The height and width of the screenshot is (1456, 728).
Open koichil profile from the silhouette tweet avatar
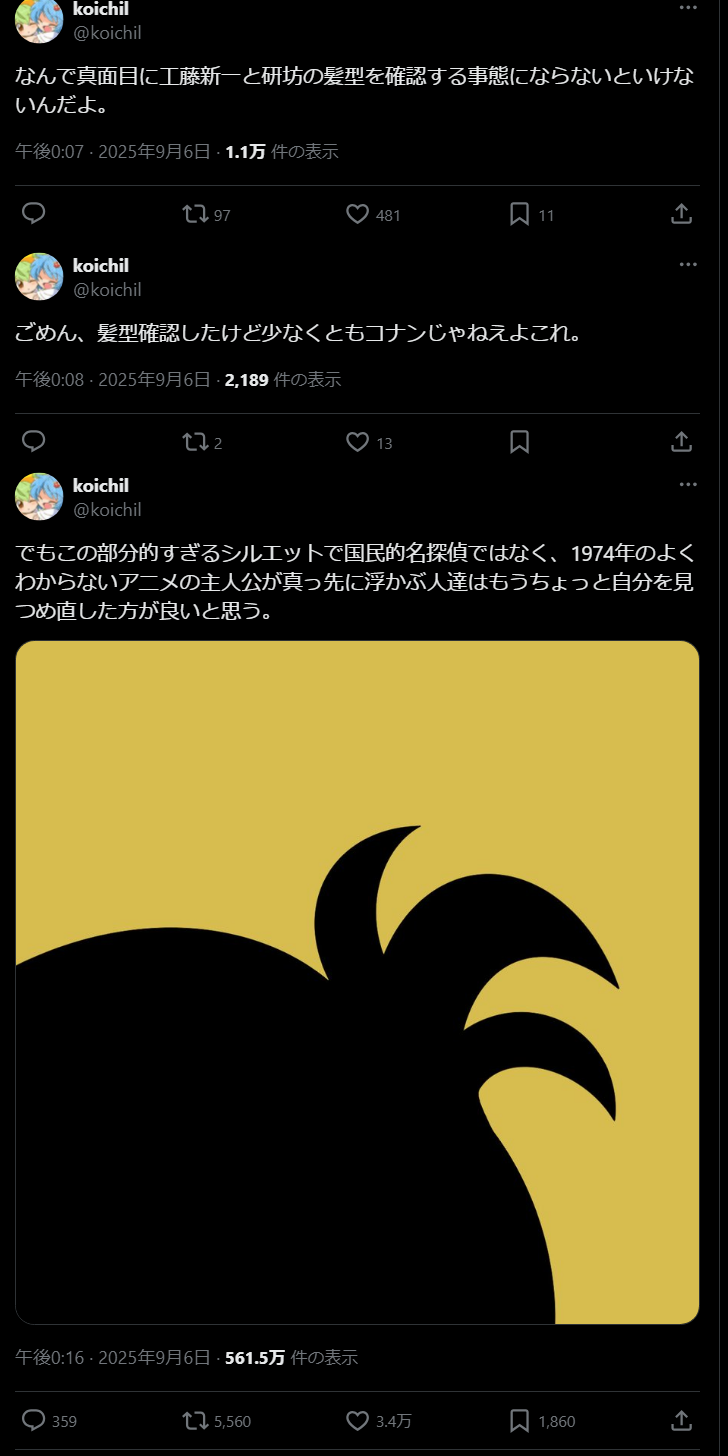click(x=39, y=496)
